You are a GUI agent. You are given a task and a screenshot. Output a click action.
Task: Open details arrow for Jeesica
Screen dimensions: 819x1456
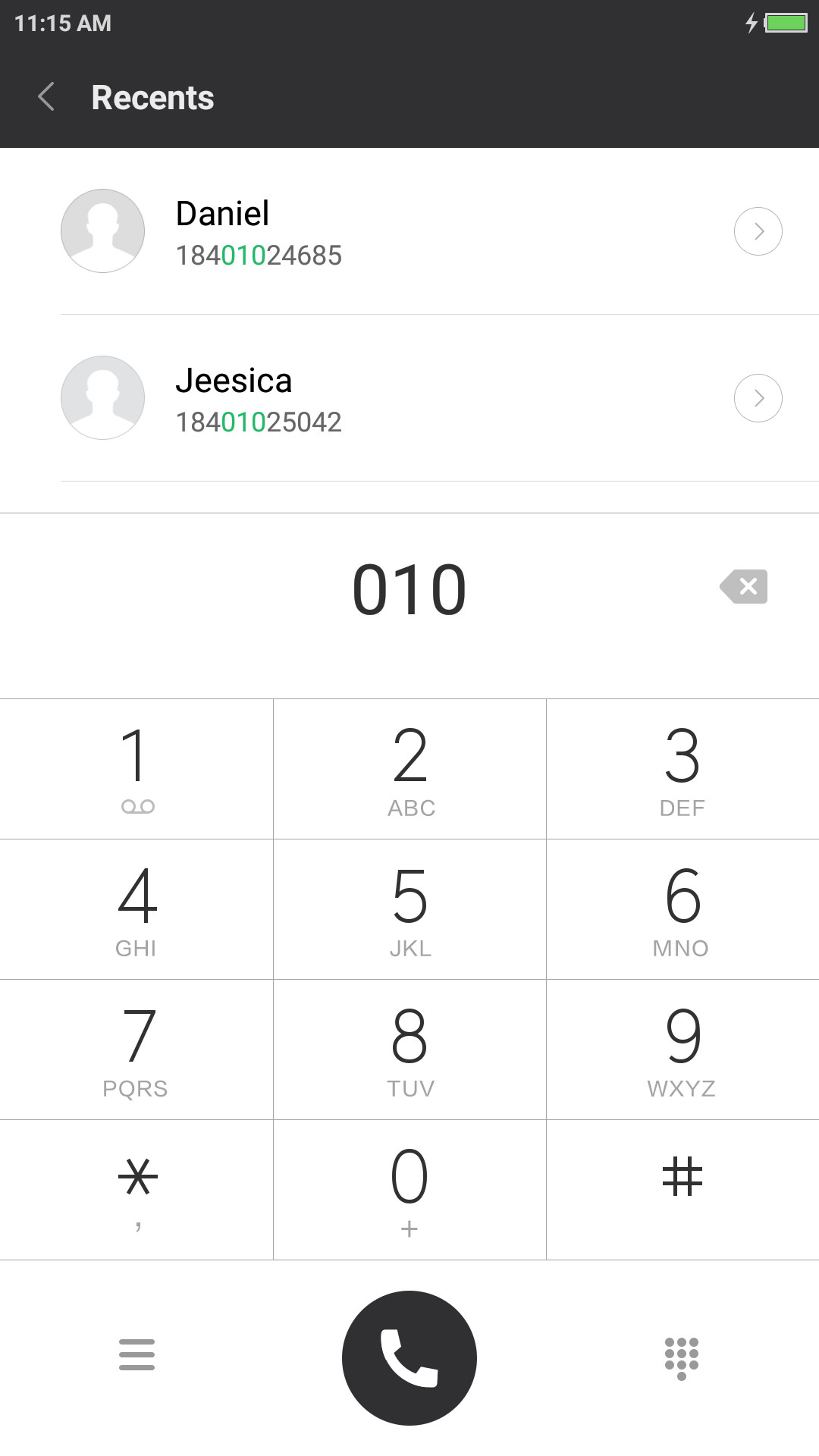click(758, 398)
